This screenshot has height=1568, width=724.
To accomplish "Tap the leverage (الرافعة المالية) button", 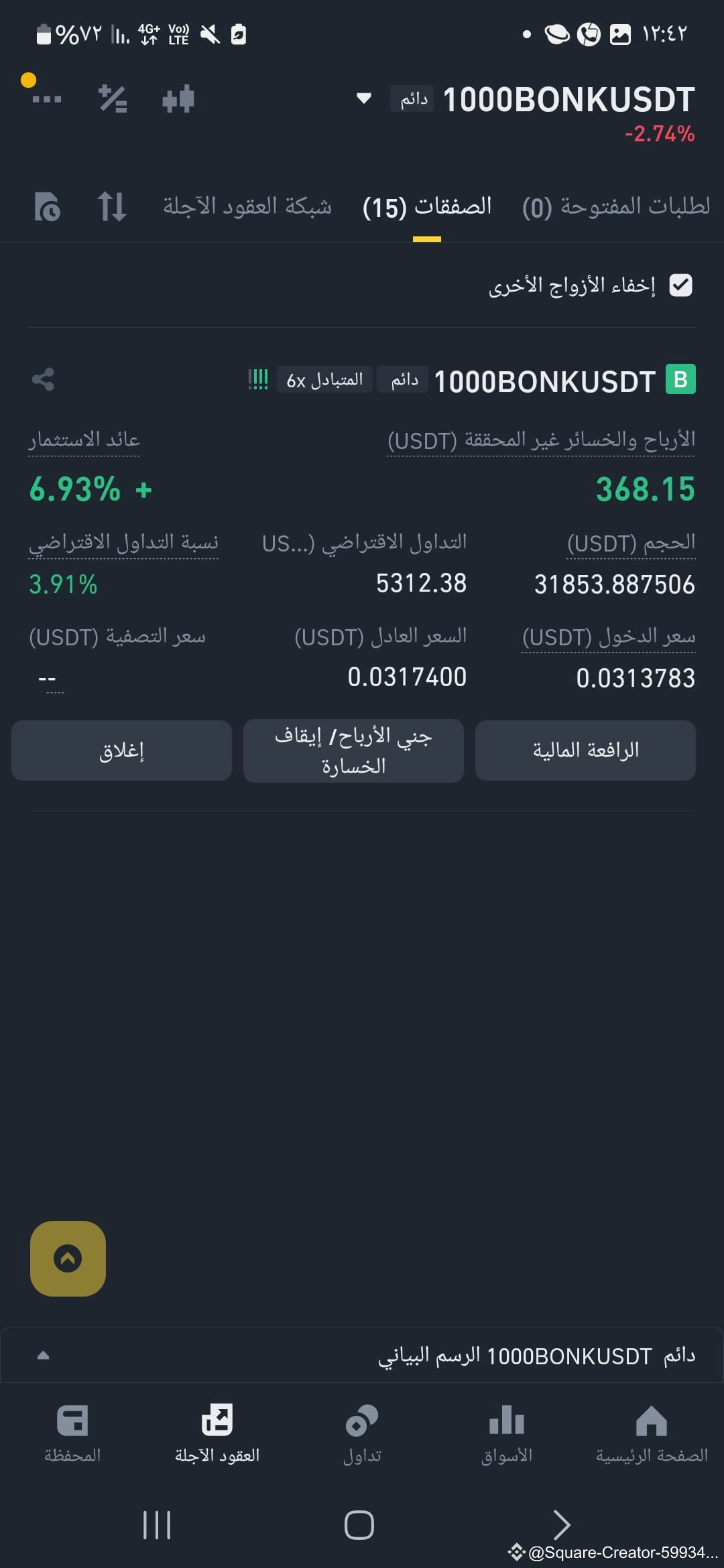I will point(585,750).
